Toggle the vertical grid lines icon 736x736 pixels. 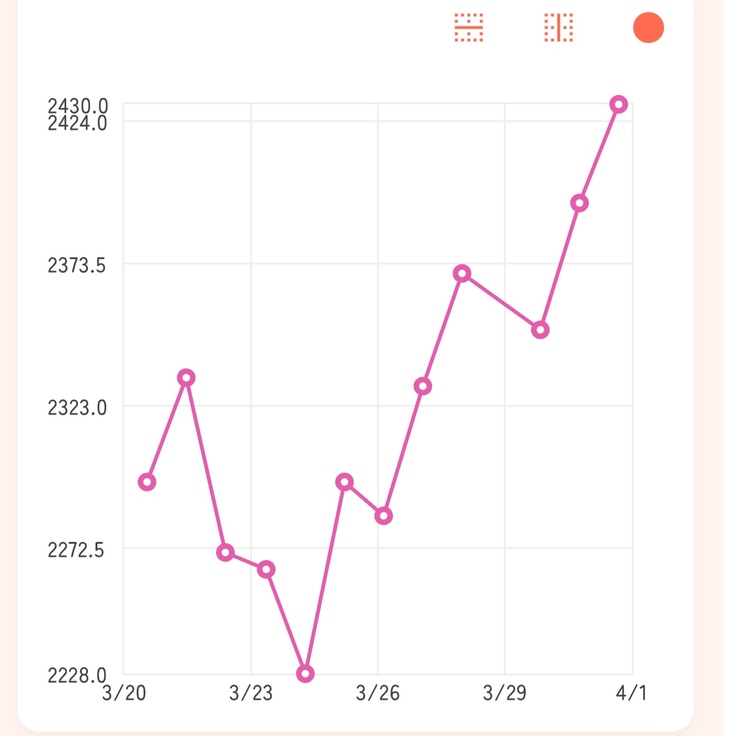[x=558, y=28]
